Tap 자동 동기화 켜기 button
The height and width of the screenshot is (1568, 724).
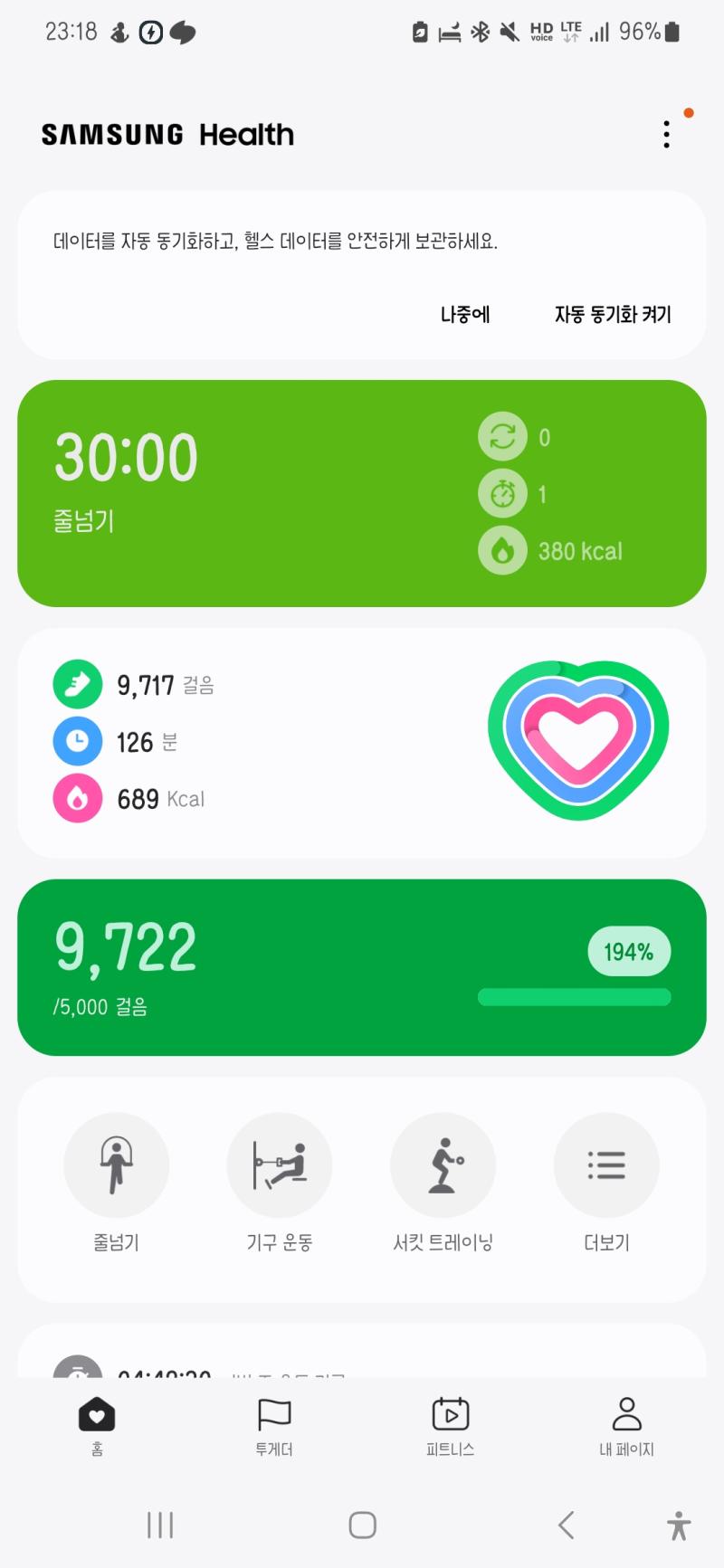coord(613,315)
